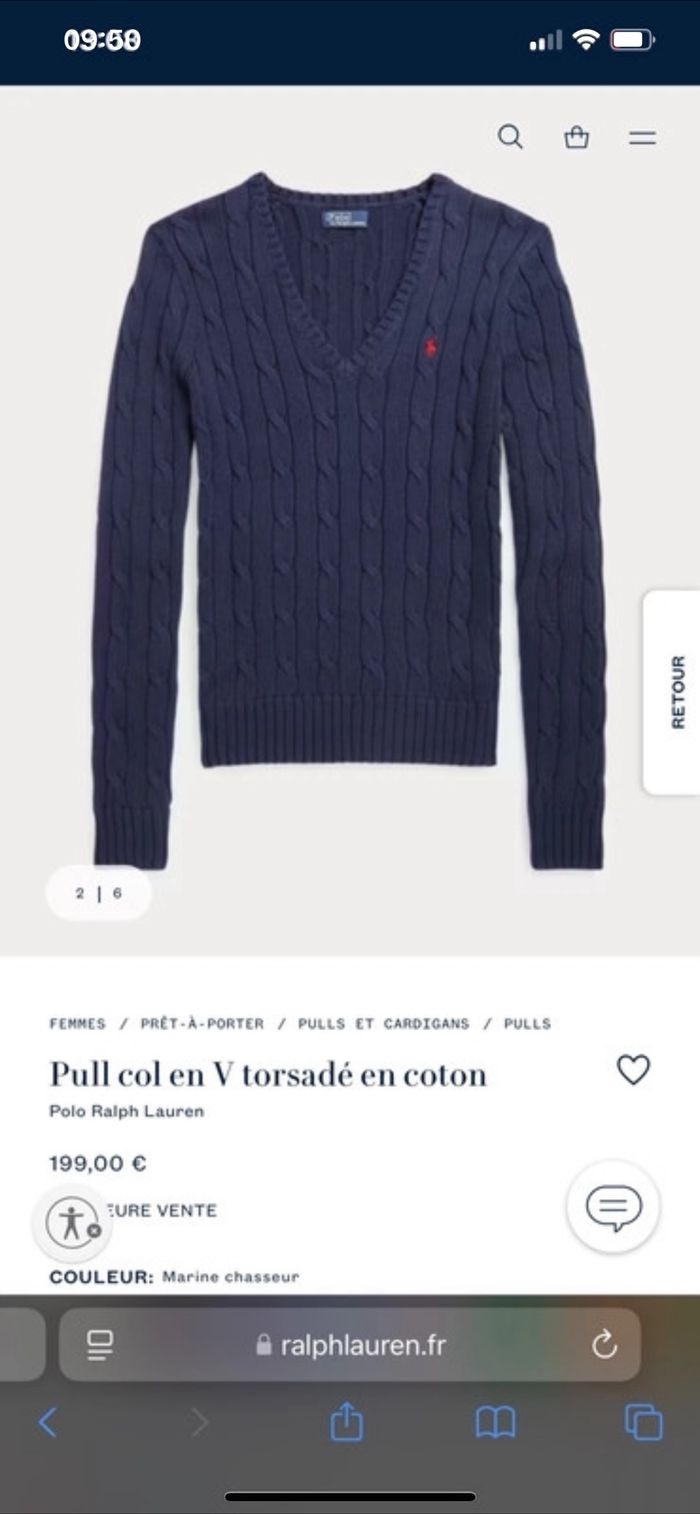
Task: Go back in Safari
Action: point(47,1421)
